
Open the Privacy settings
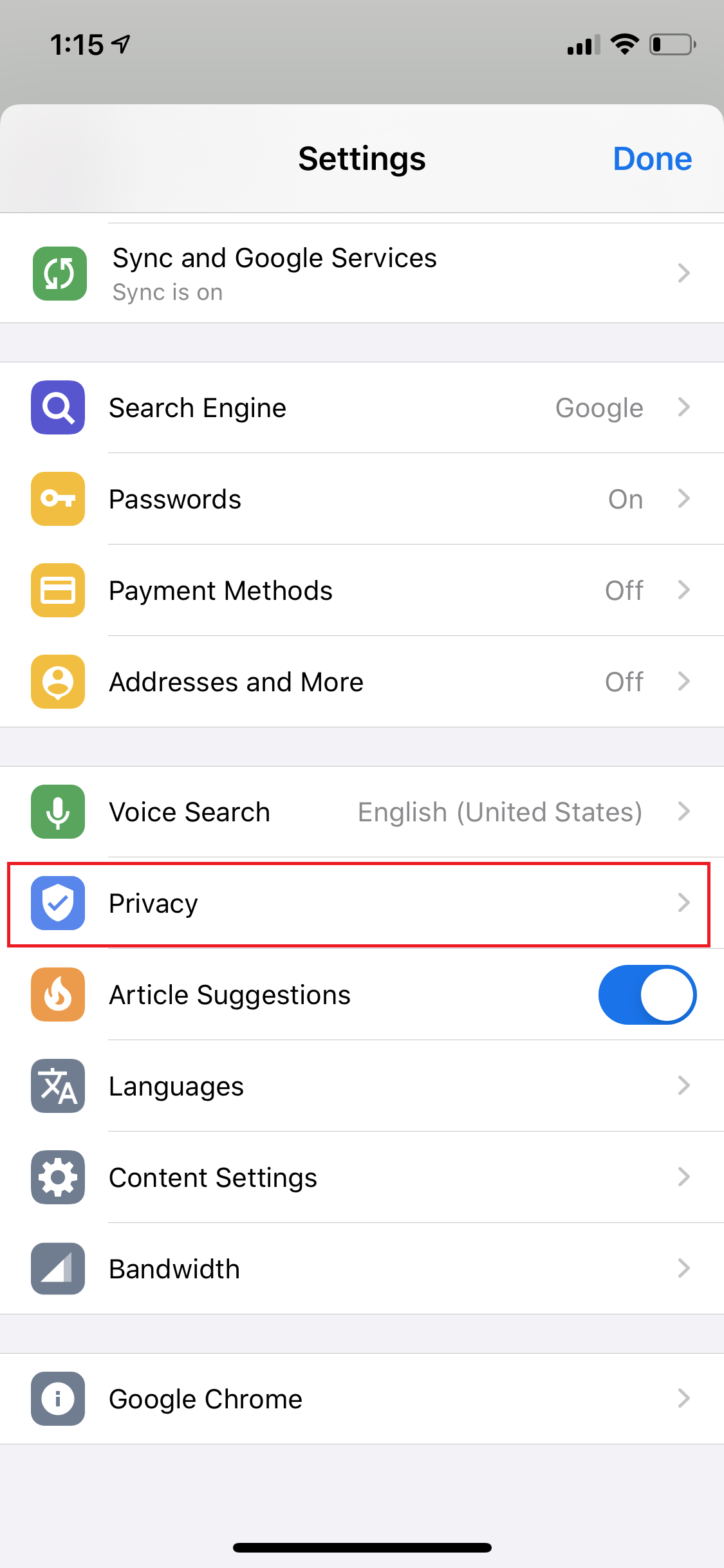(362, 903)
